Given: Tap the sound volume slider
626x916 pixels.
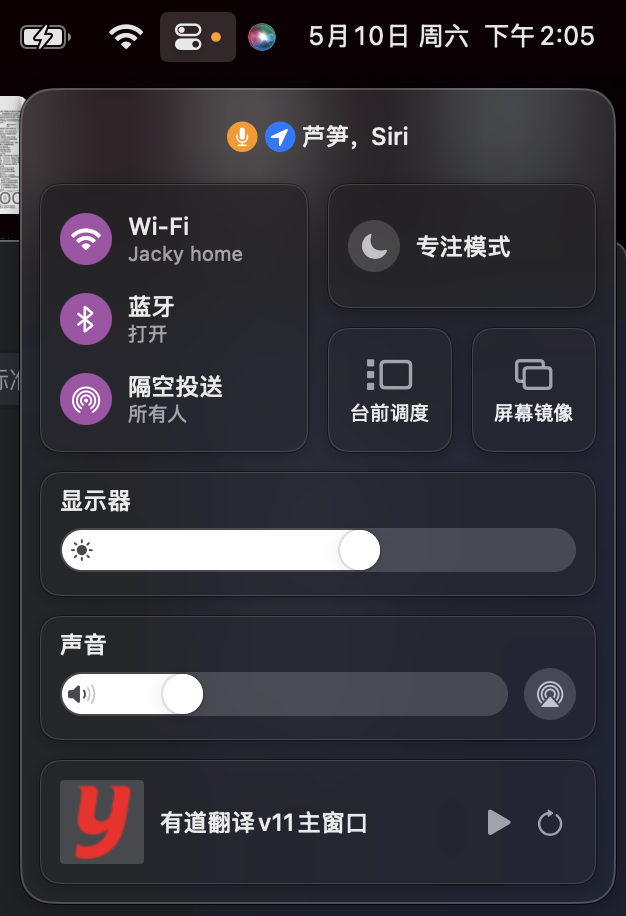Looking at the screenshot, I should pyautogui.click(x=284, y=694).
